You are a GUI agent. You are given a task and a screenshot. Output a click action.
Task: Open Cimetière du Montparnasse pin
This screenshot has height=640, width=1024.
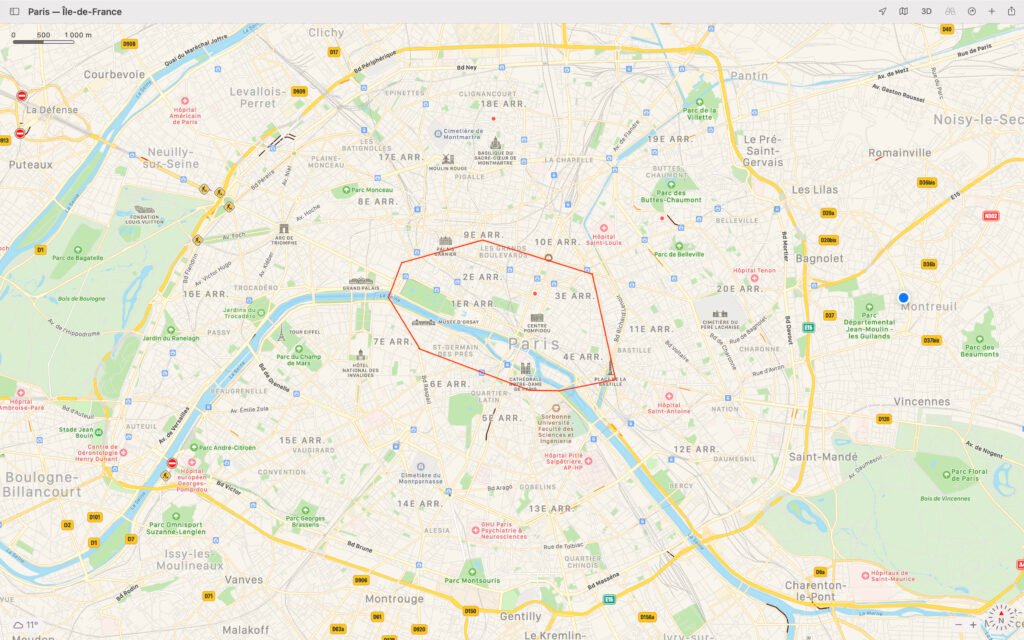tap(420, 466)
